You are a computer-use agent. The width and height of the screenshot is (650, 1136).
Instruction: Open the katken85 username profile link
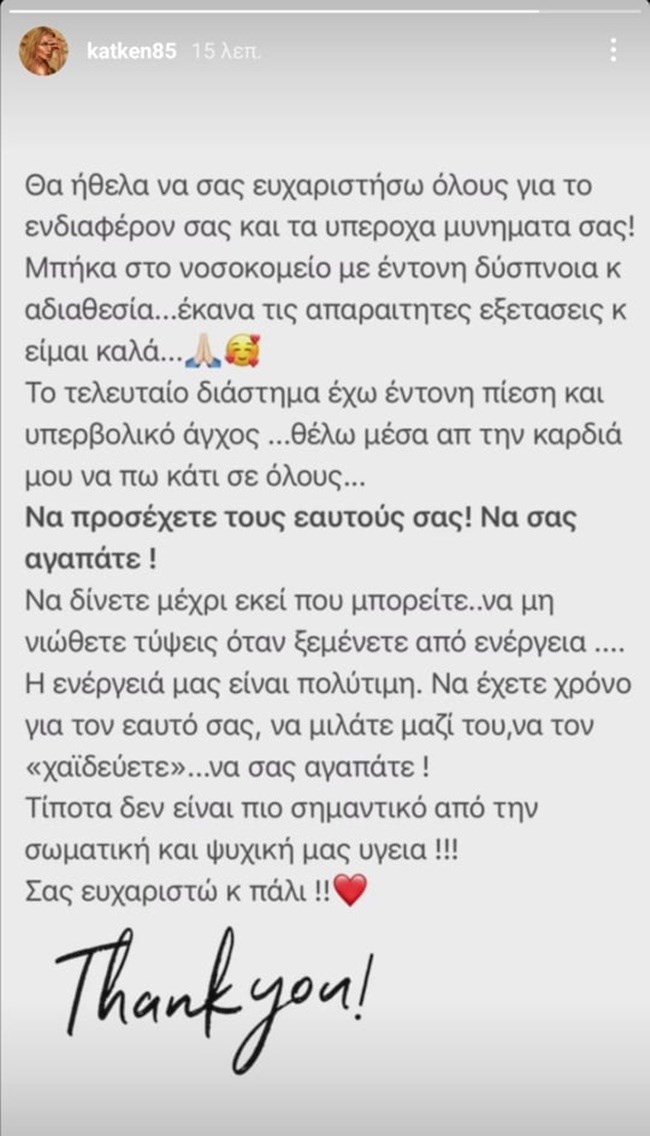point(132,51)
